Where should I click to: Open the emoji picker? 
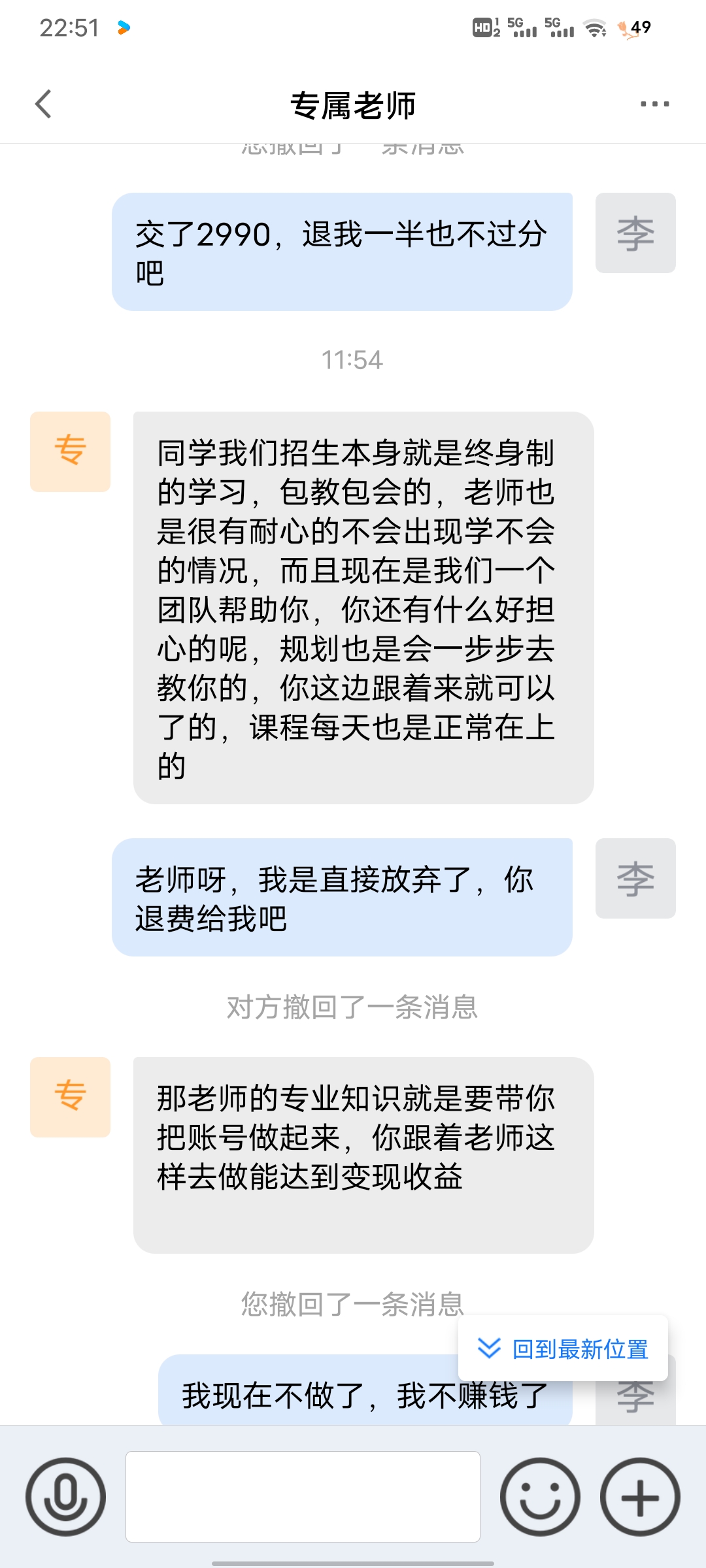pos(540,1497)
